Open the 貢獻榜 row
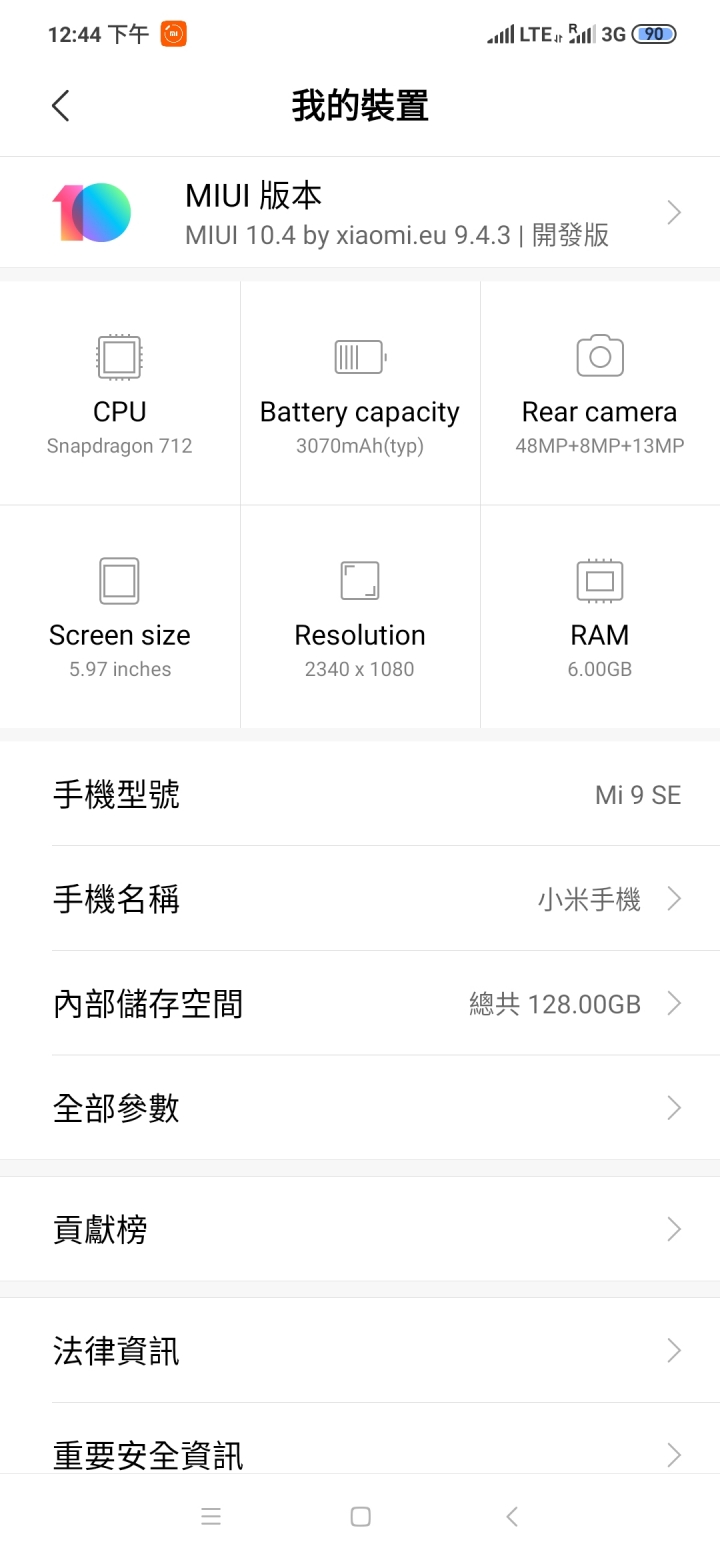720x1560 pixels. (x=360, y=1229)
